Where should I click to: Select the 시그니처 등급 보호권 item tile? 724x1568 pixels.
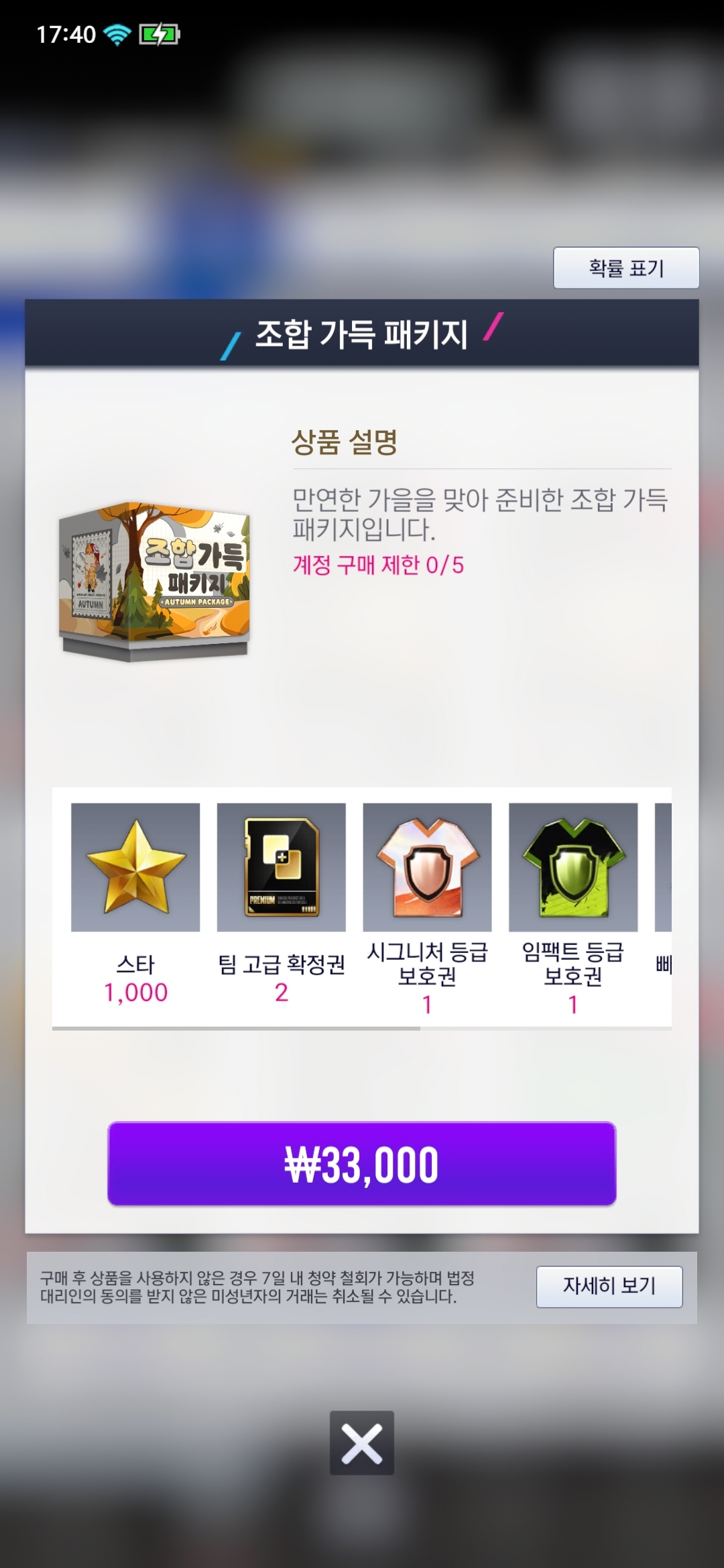pos(427,867)
